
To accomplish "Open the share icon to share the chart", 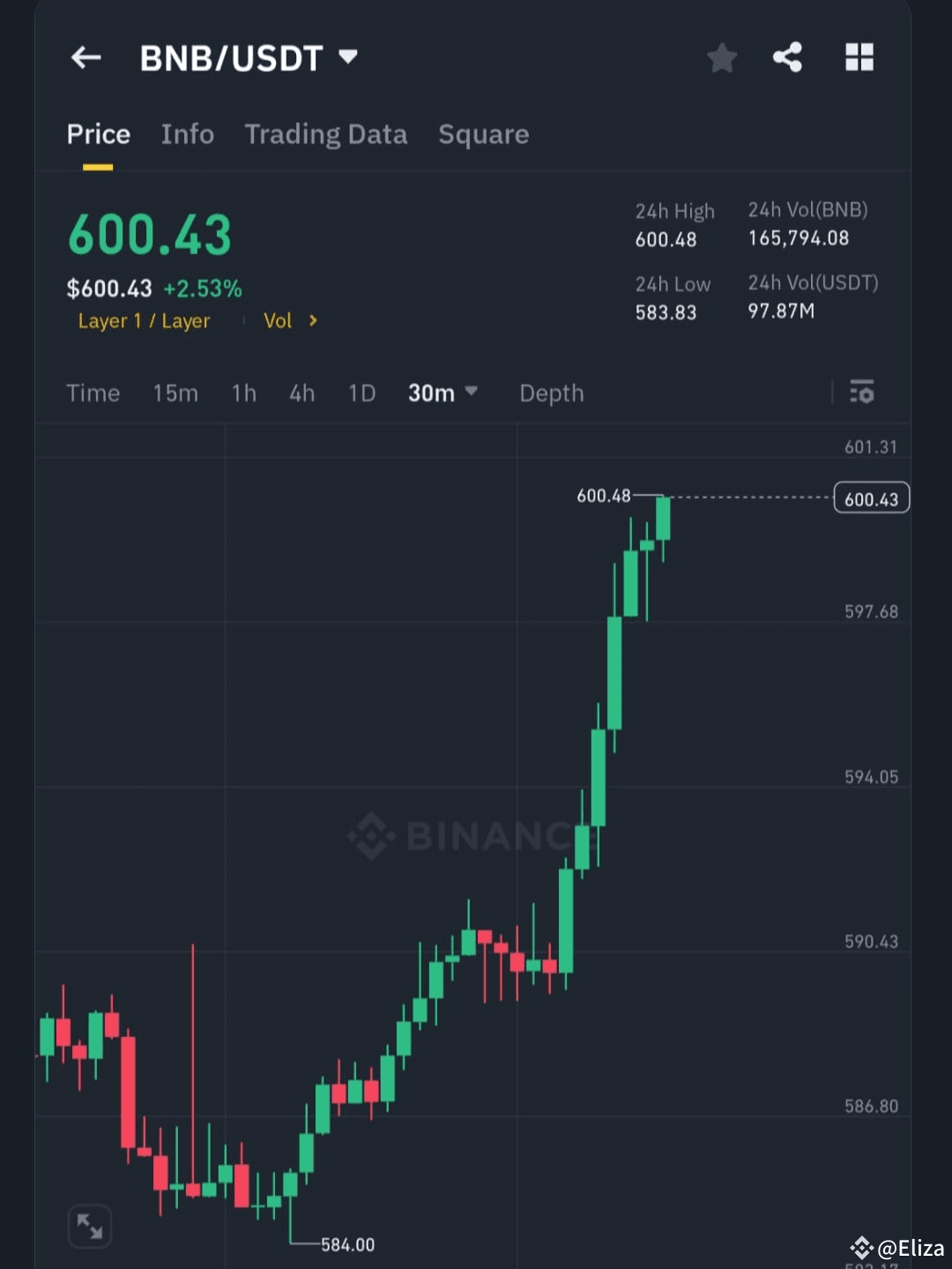I will click(787, 57).
